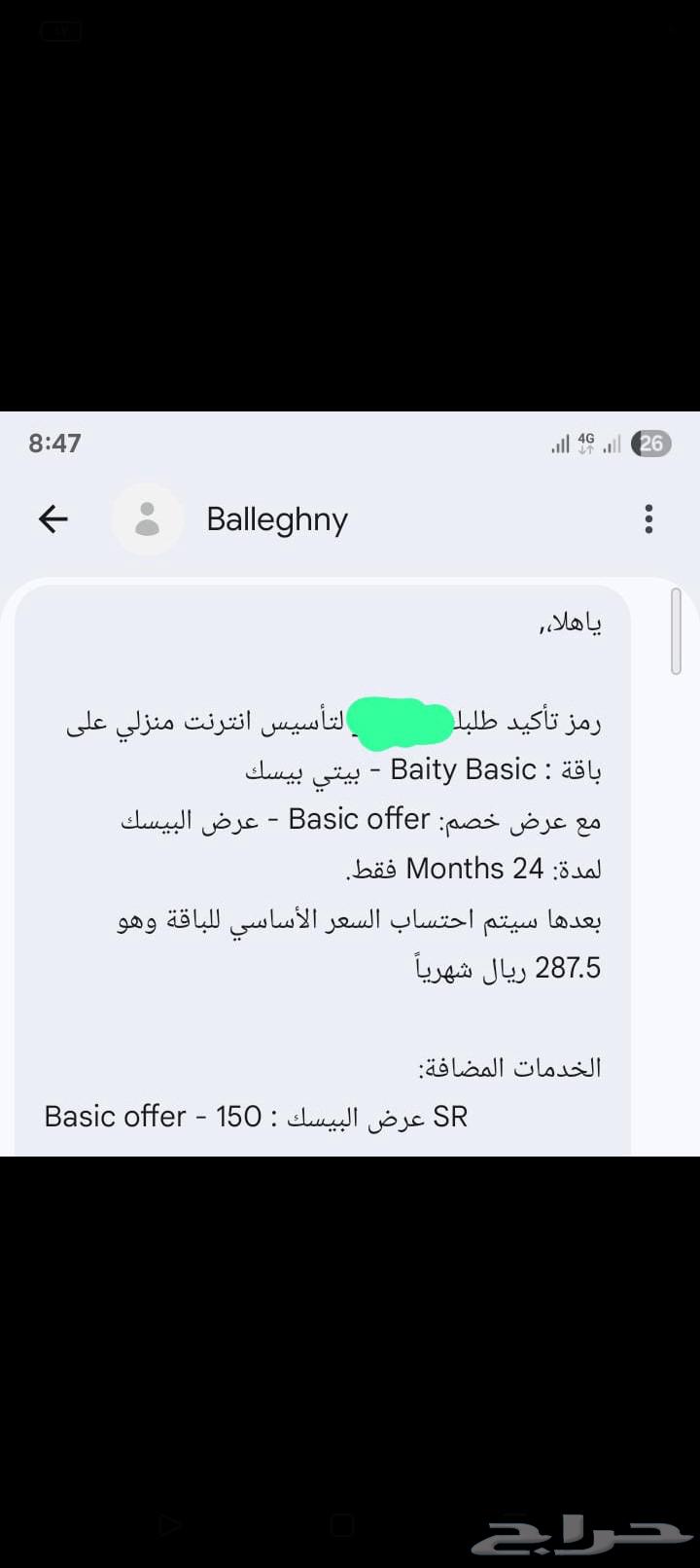
Task: Tap the right cellular signal bars icon
Action: (611, 444)
